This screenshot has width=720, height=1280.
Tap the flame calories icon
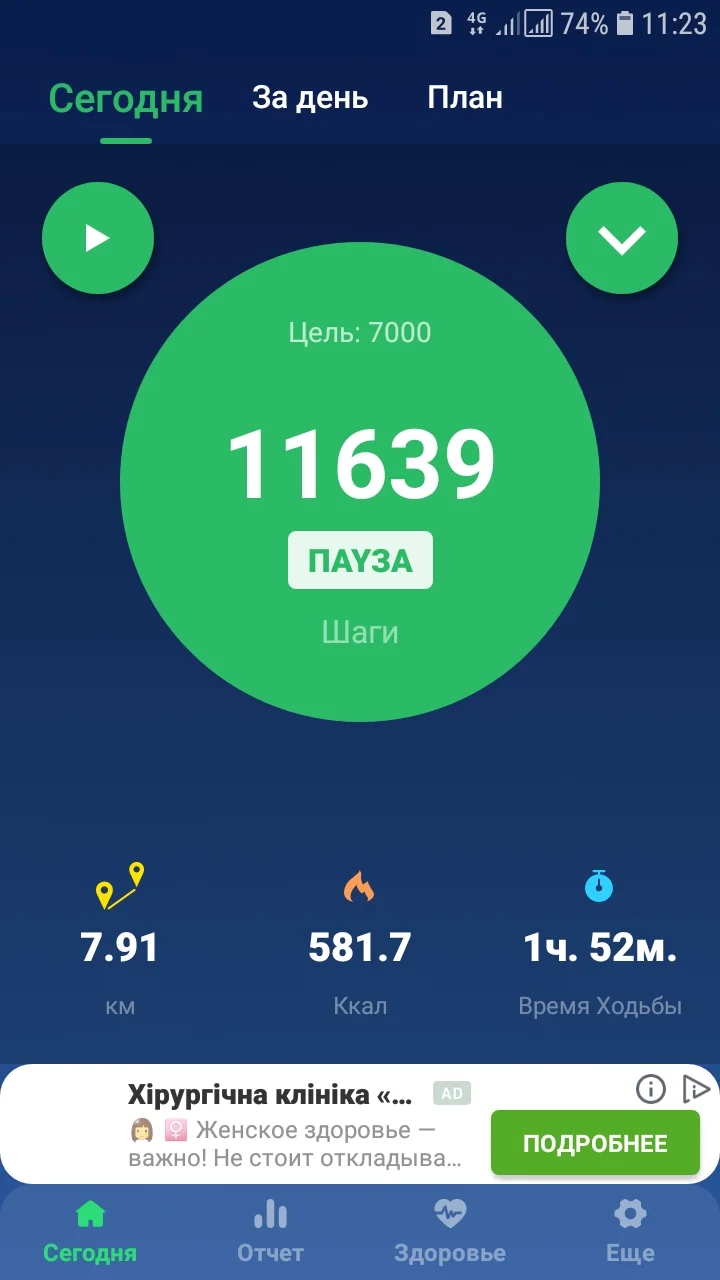point(360,885)
